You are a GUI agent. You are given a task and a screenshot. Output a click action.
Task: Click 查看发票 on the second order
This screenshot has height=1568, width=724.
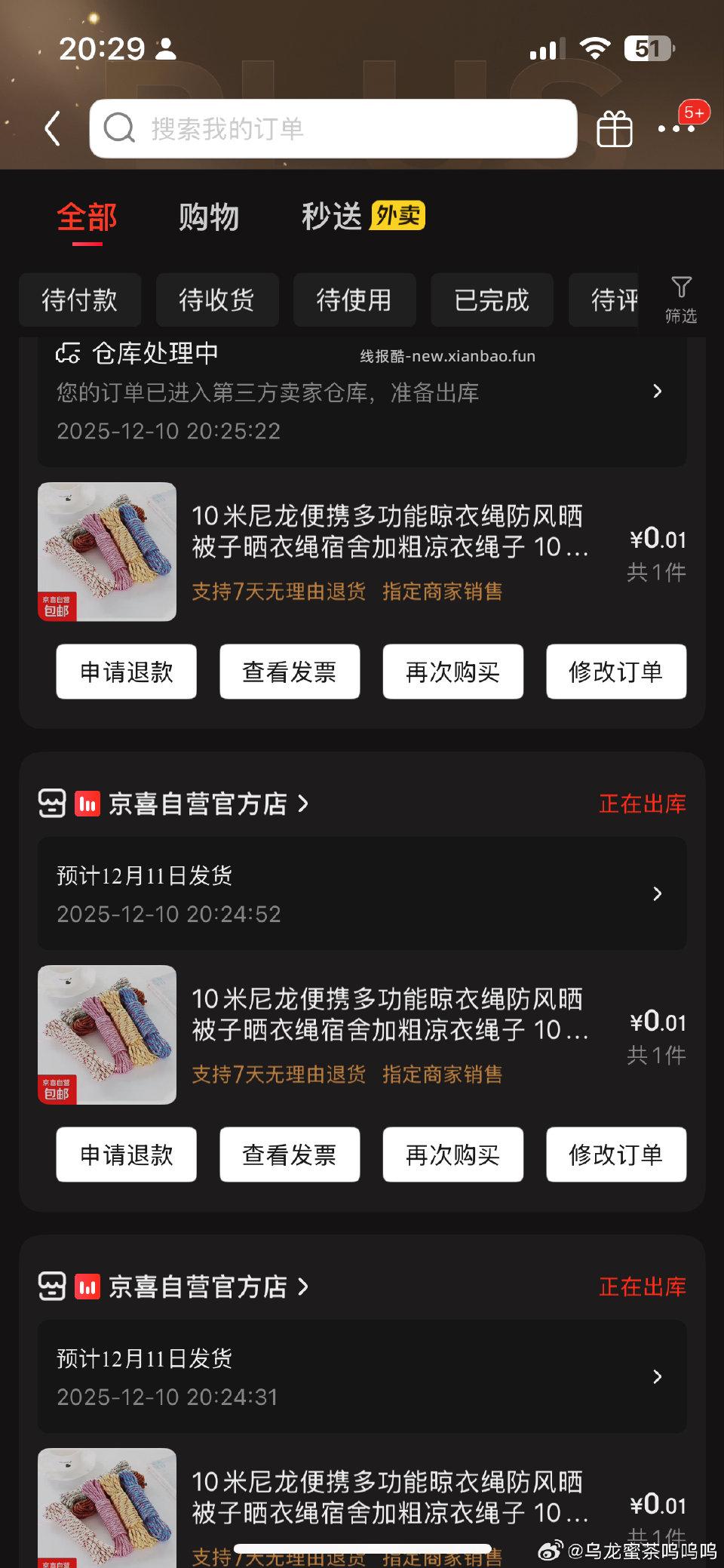289,1154
